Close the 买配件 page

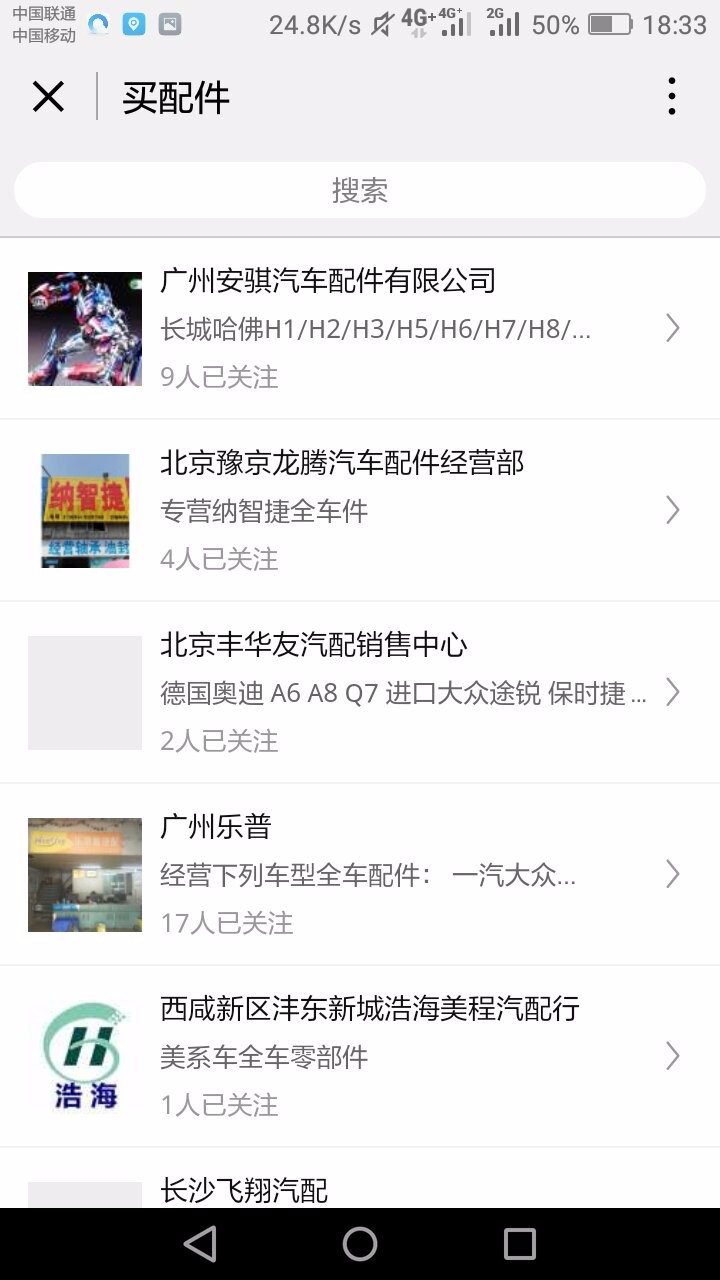coord(48,97)
